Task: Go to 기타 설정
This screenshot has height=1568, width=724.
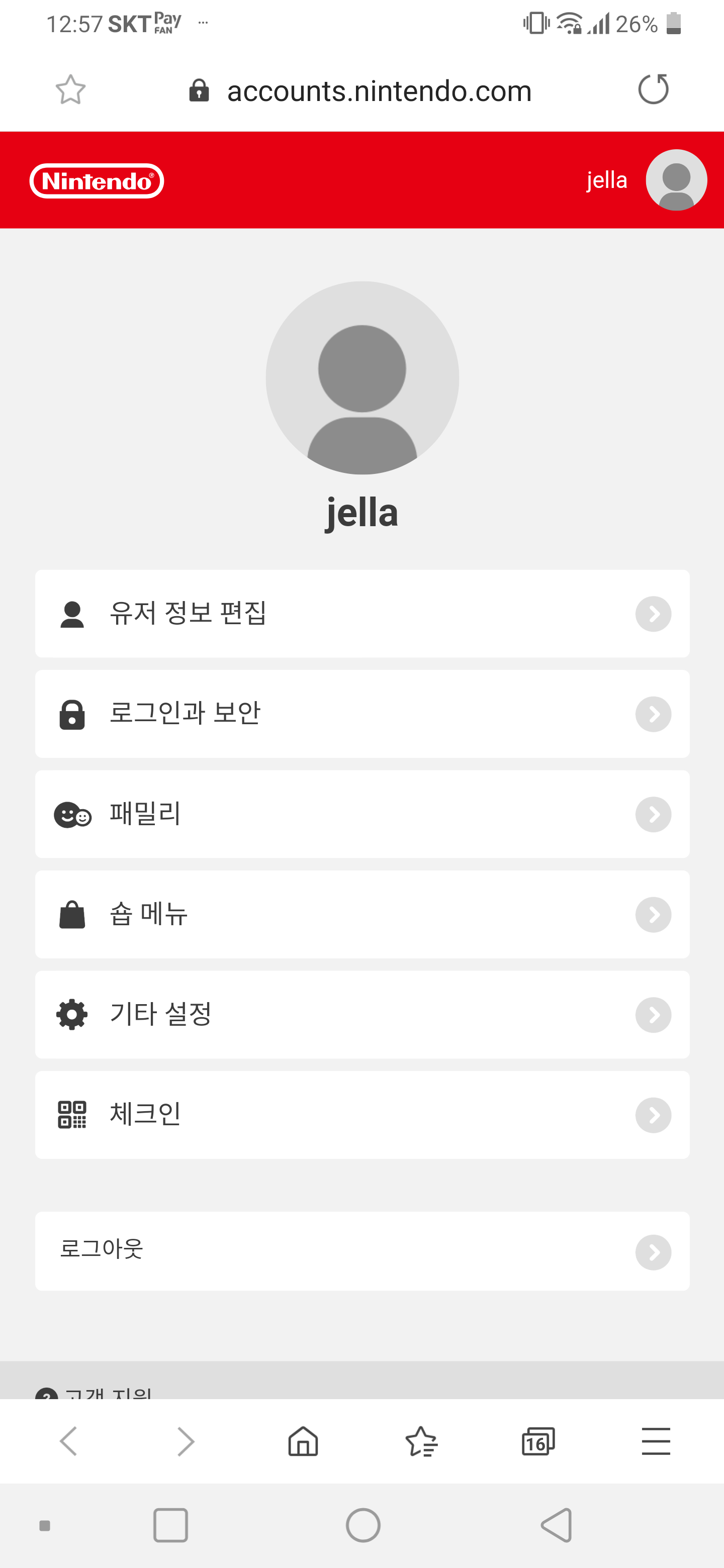Action: click(x=363, y=1015)
